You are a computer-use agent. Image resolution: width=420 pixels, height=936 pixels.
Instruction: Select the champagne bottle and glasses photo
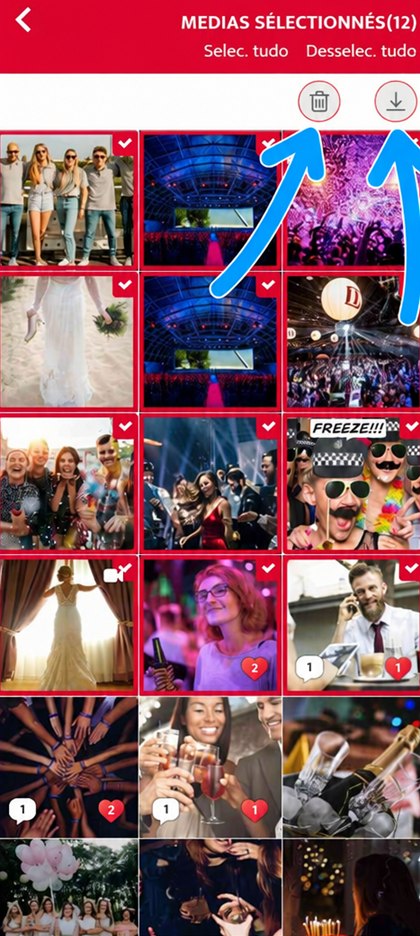pos(352,766)
